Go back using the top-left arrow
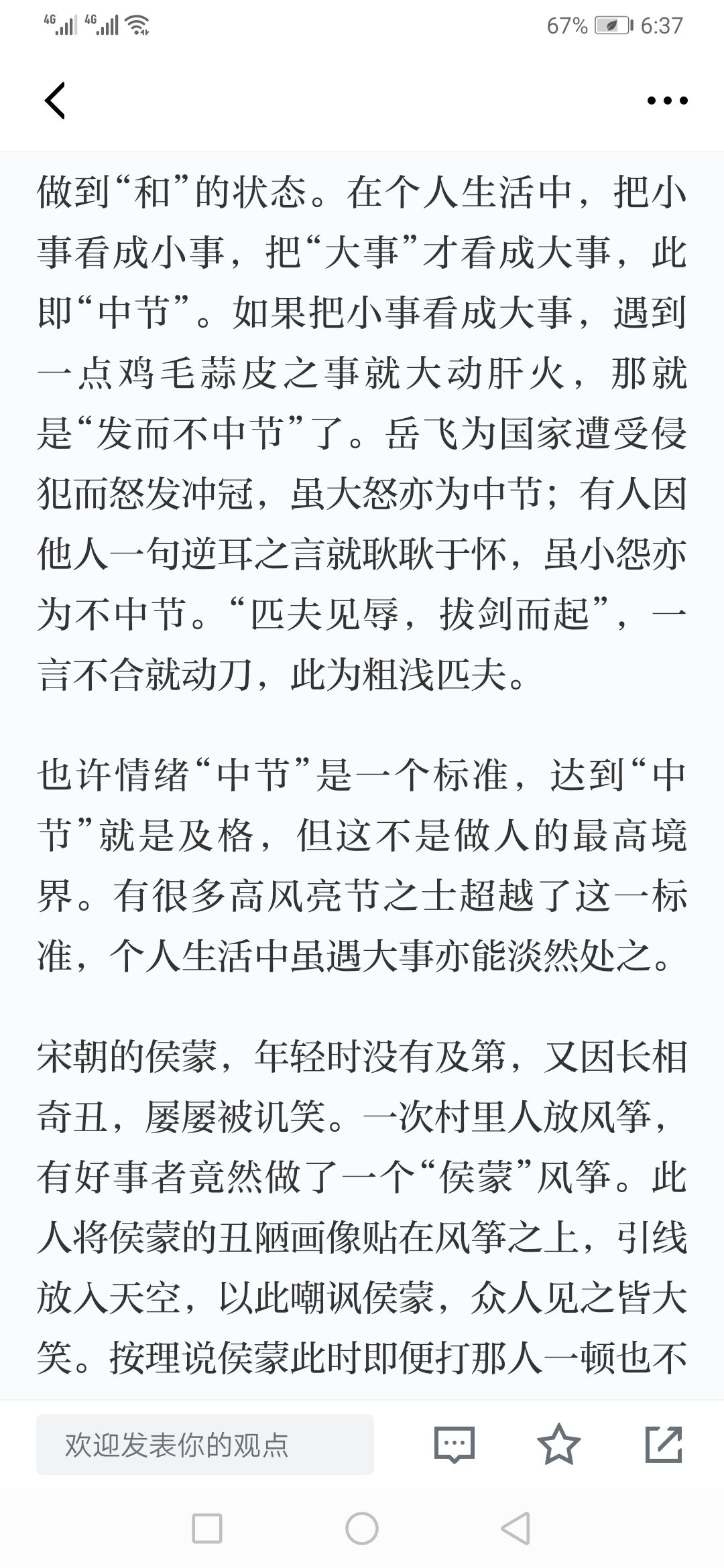This screenshot has width=724, height=1568. [x=55, y=101]
